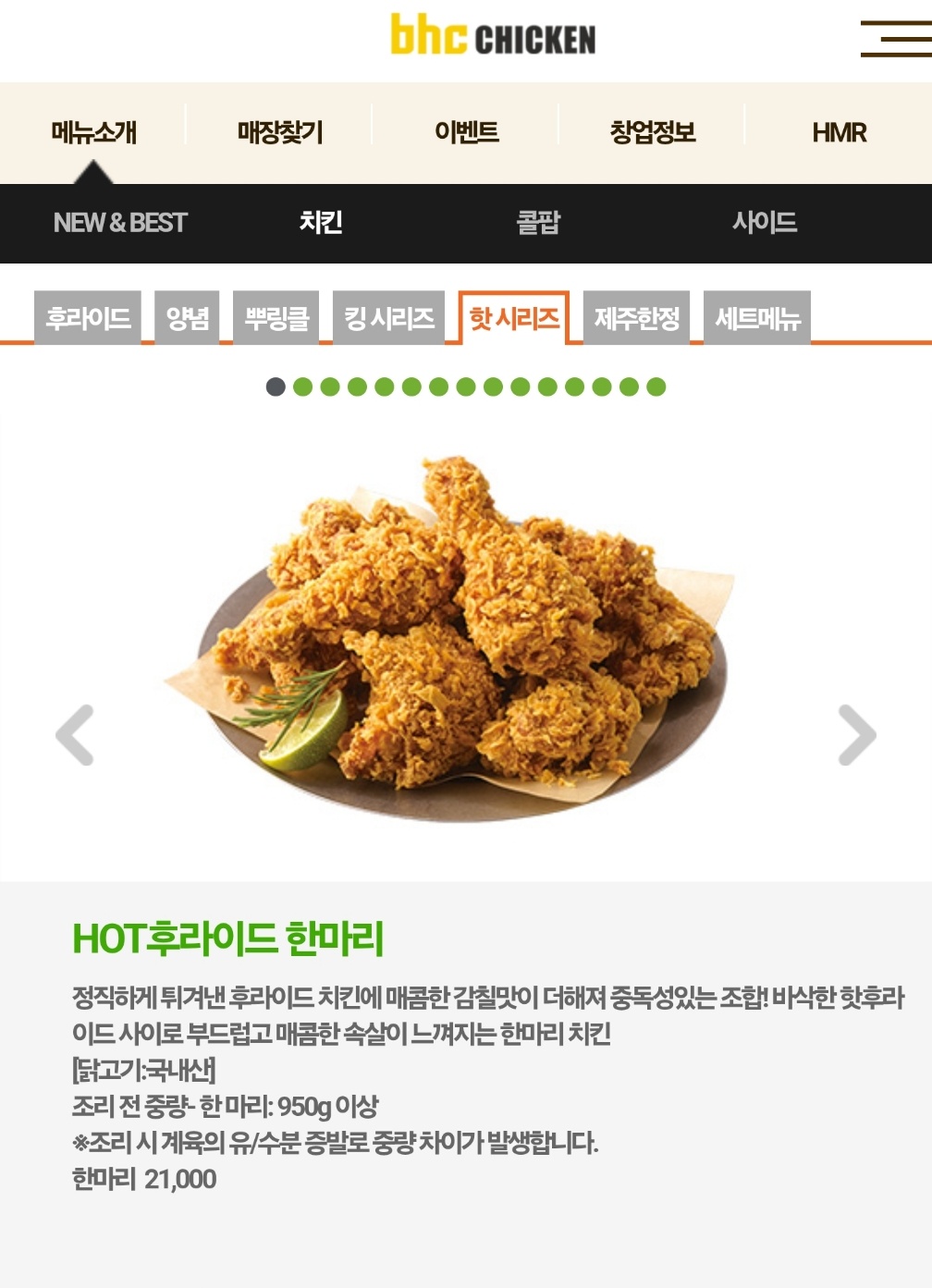Show the 뿌링클 category
The image size is (932, 1288).
(276, 318)
